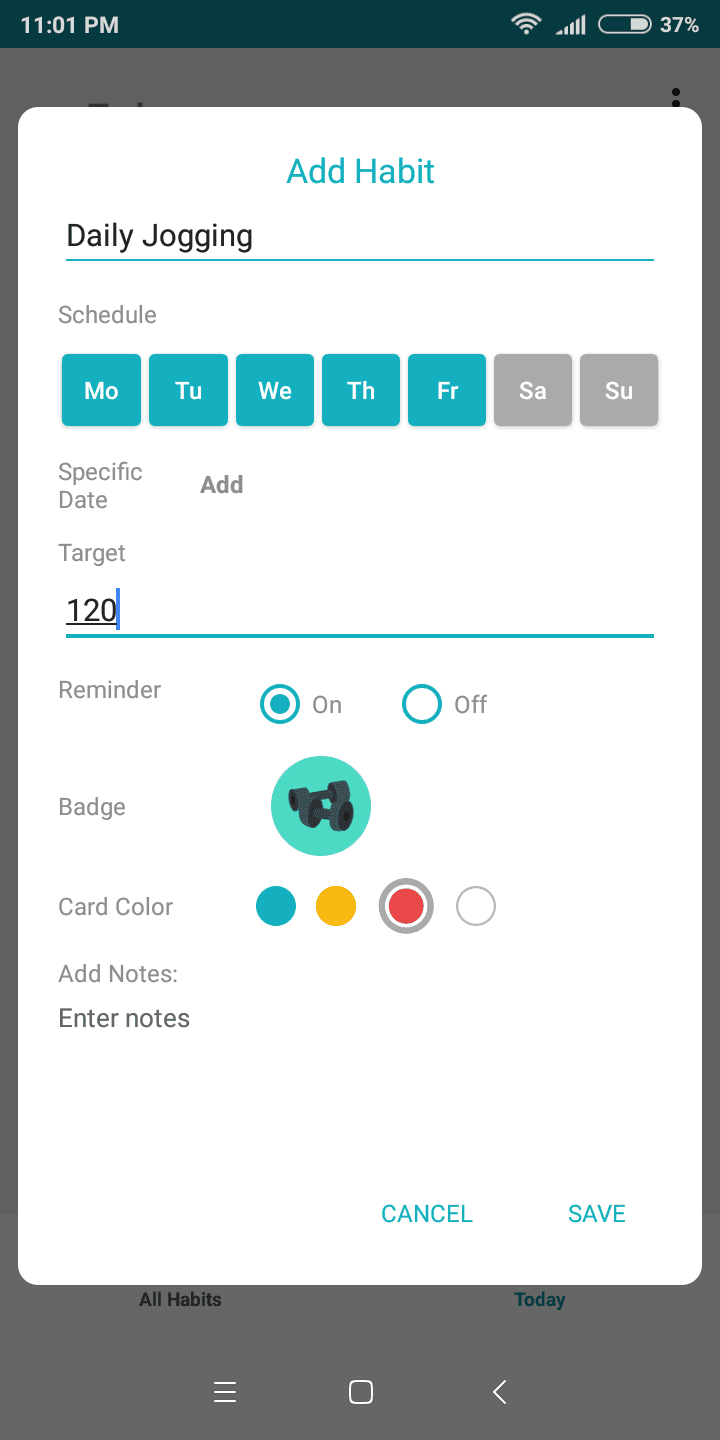
Task: Save the new habit
Action: coord(596,1214)
